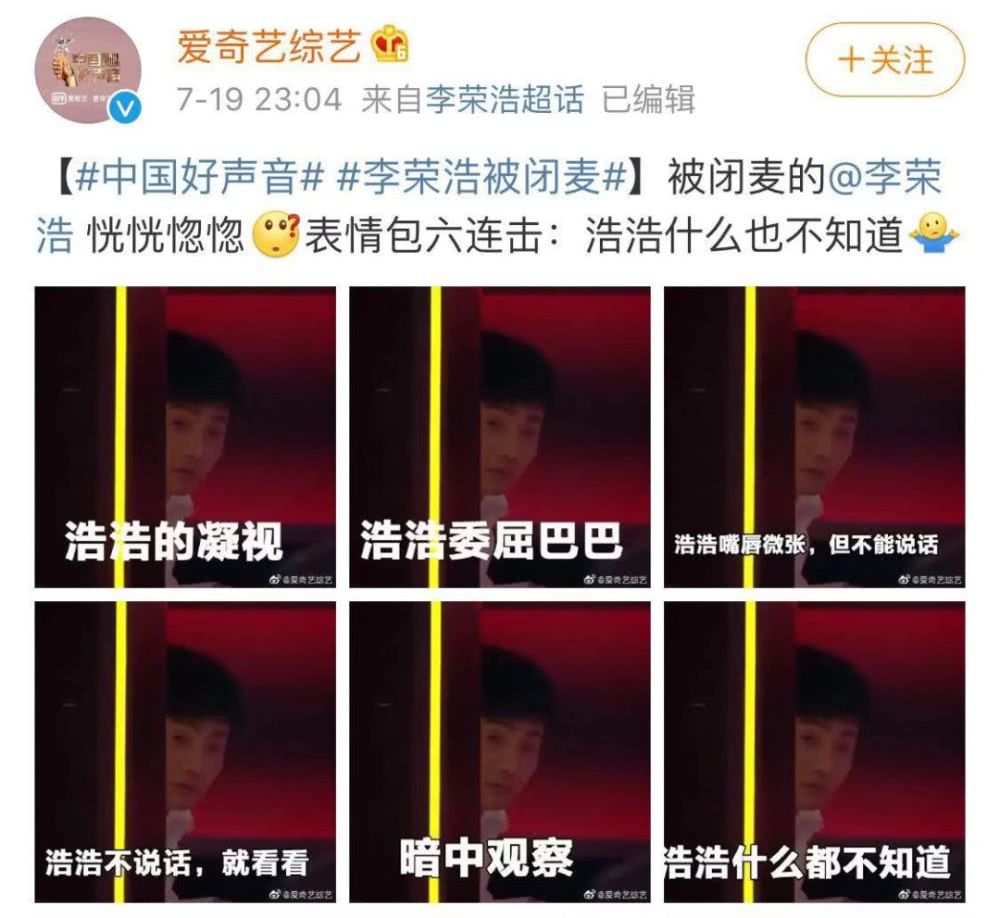View the 浩浩委屈巴巴 image
The width and height of the screenshot is (1000, 918).
click(499, 437)
